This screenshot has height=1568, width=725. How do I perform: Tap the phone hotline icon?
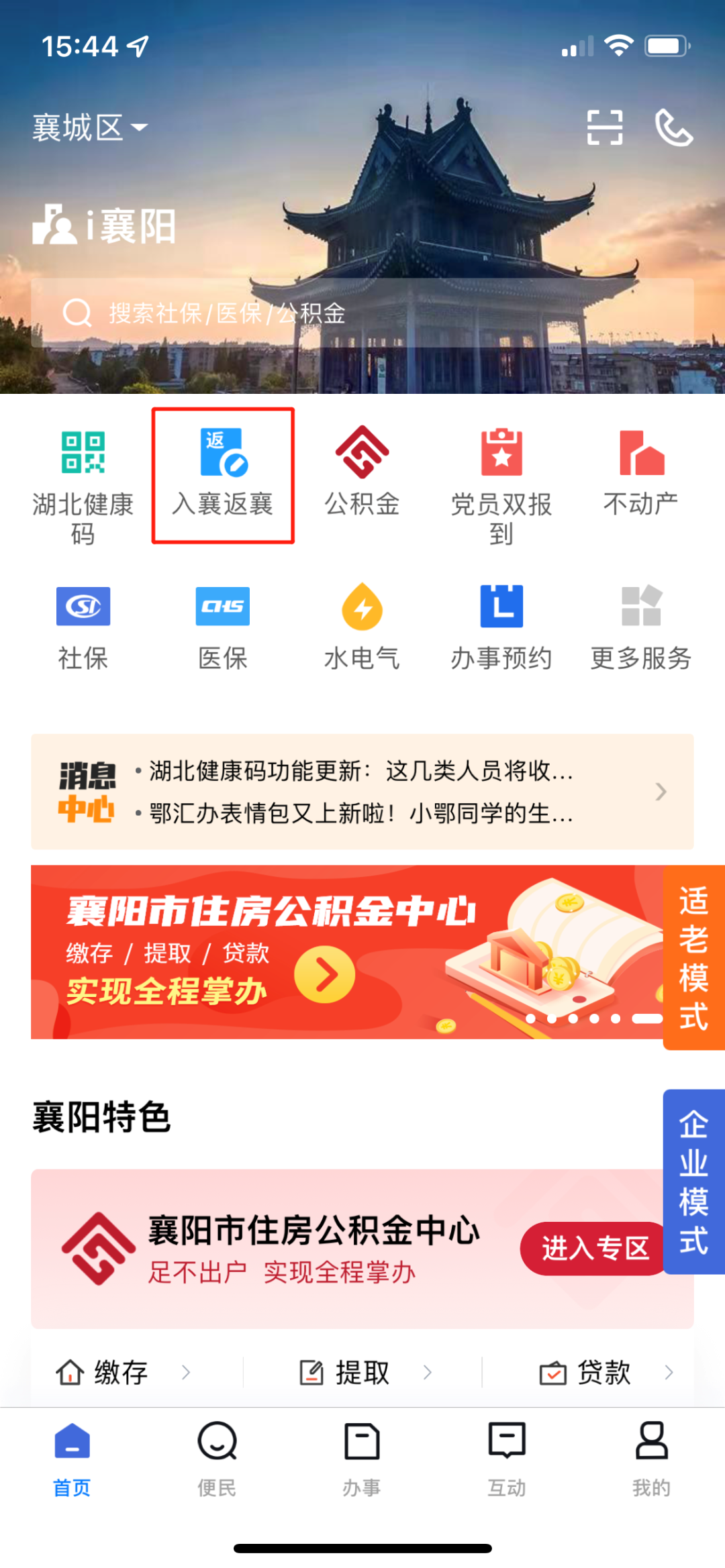[x=673, y=127]
